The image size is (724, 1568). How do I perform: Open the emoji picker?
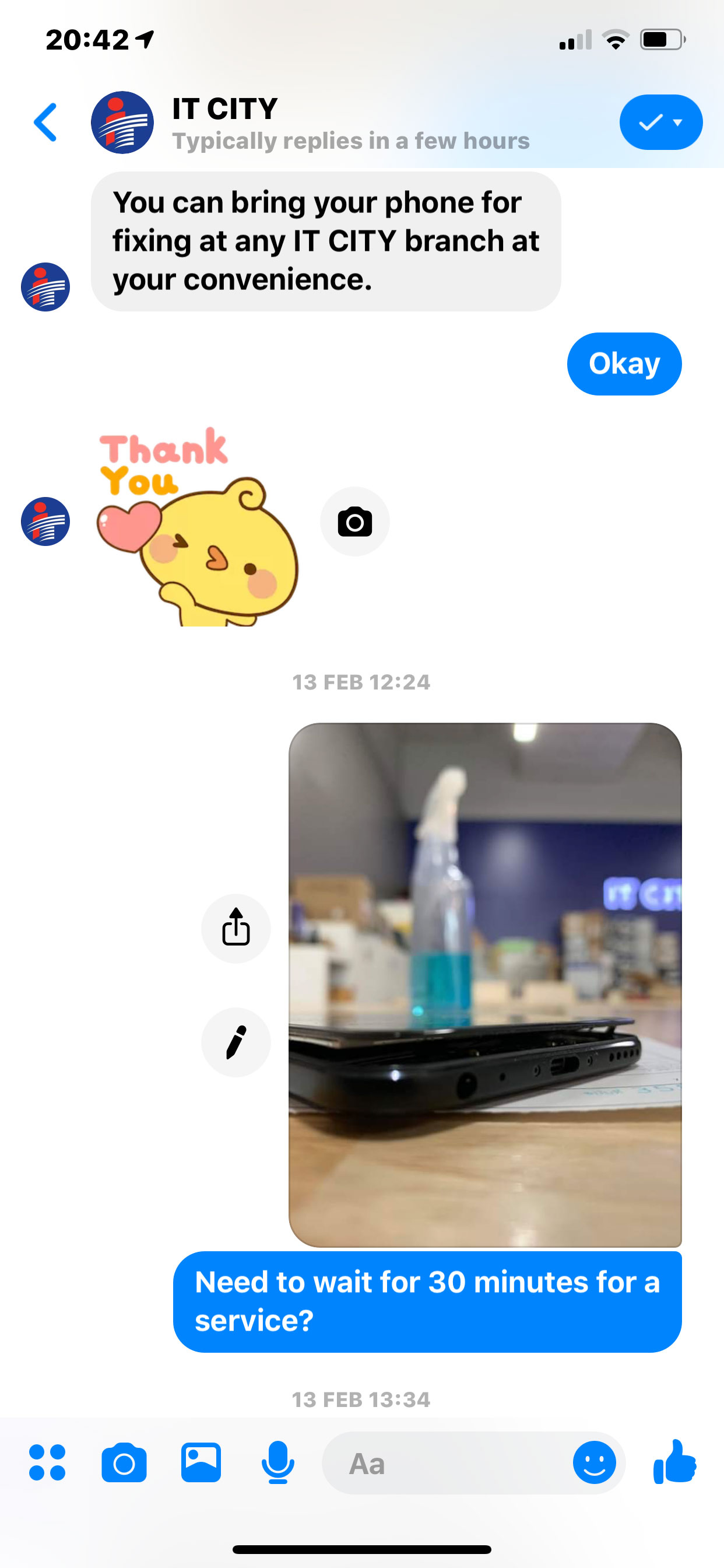tap(594, 1462)
